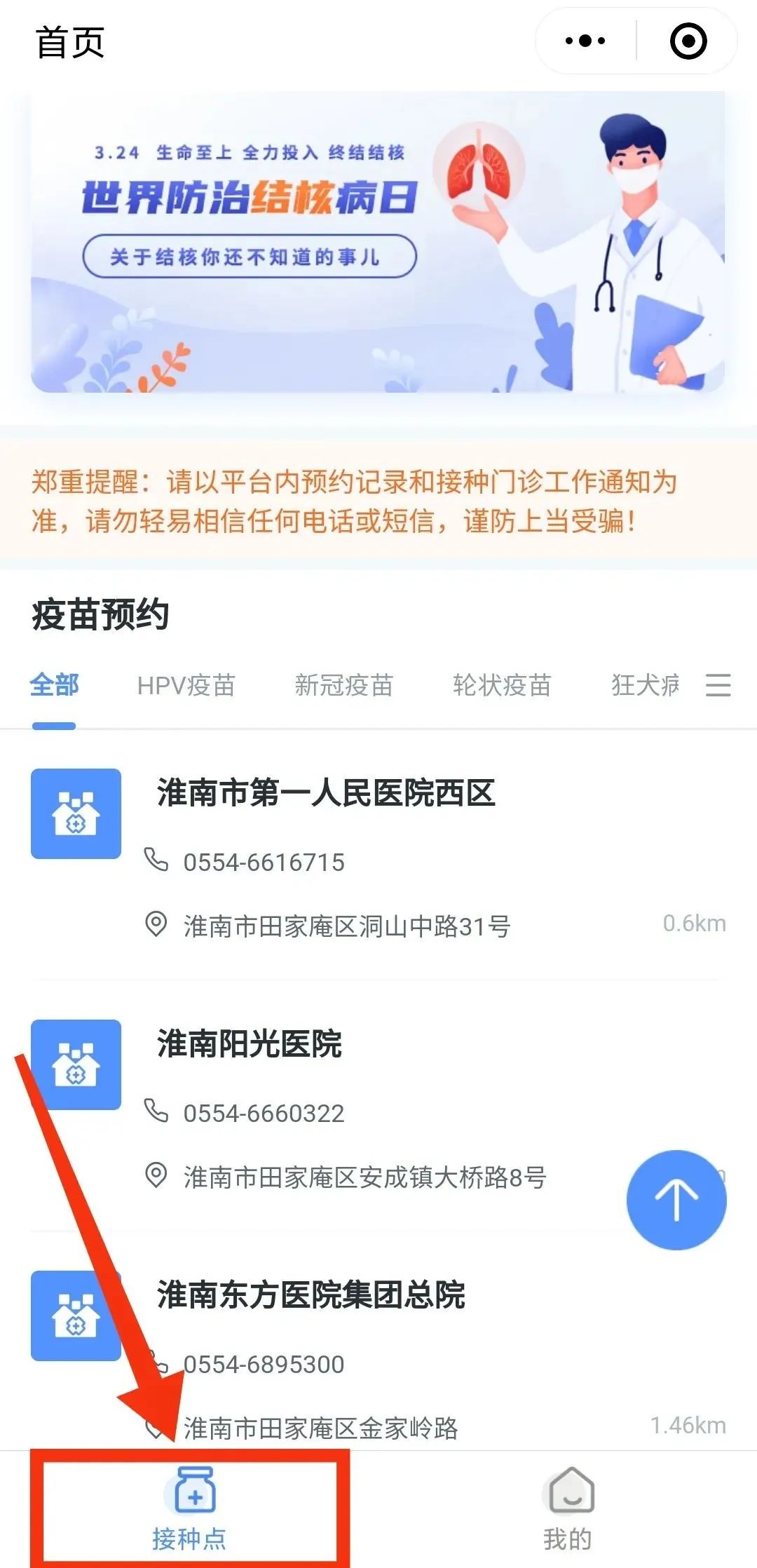Switch to the HPV疫苗 tab
This screenshot has height=1568, width=757.
click(186, 685)
